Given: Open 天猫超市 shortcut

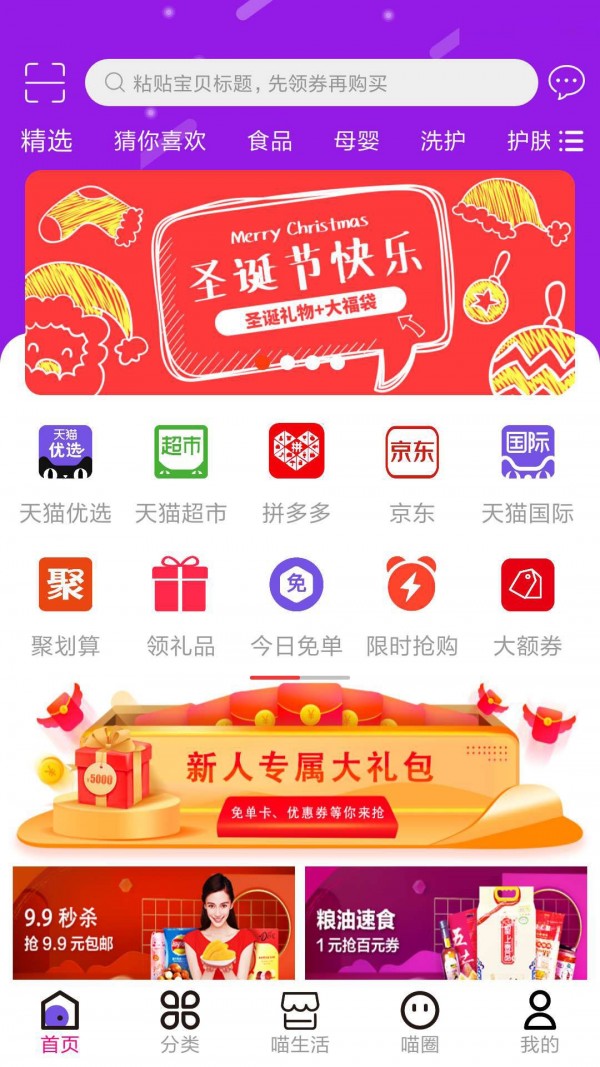Looking at the screenshot, I should (x=181, y=472).
